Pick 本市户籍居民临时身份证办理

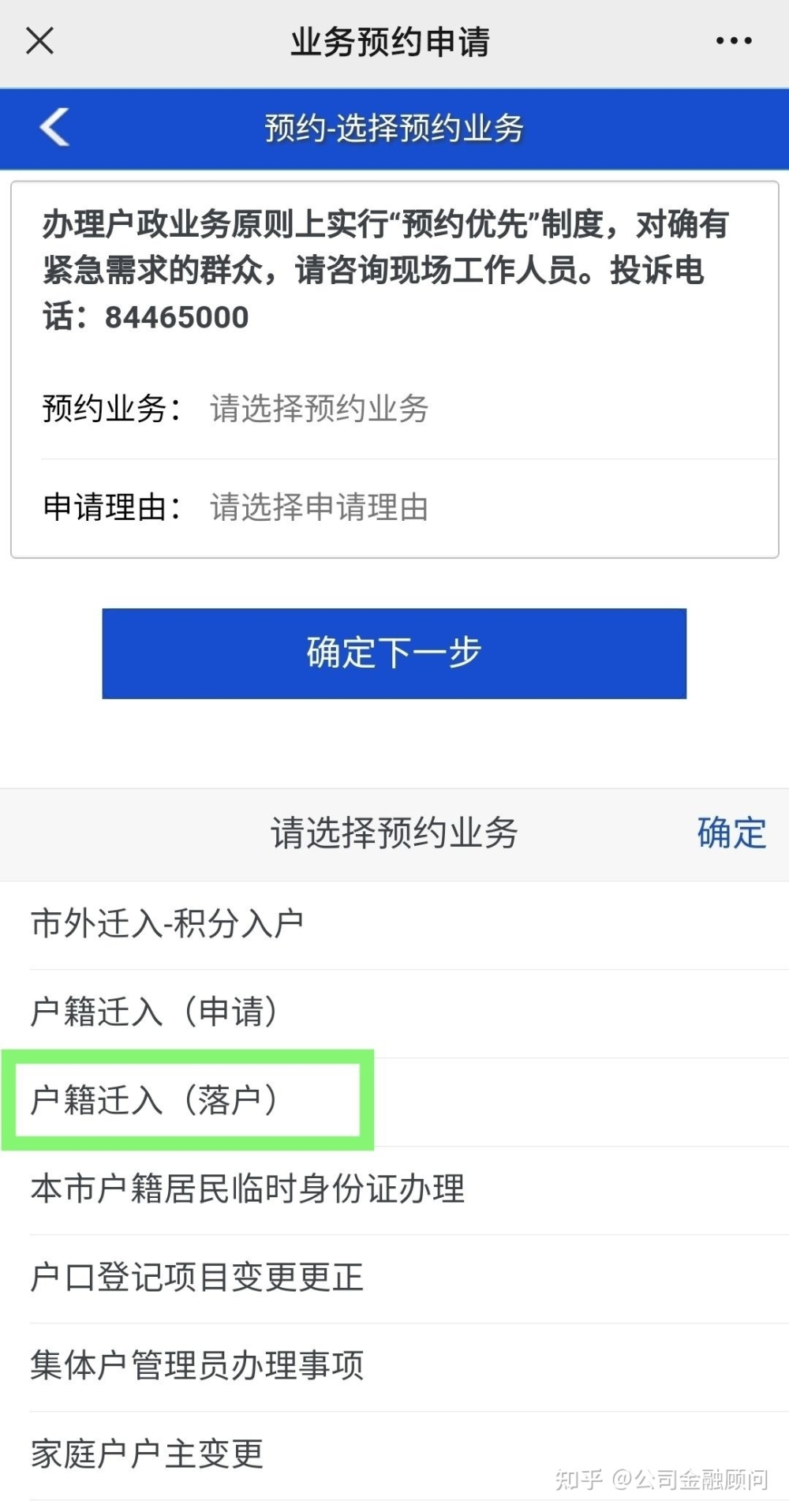pos(394,1189)
